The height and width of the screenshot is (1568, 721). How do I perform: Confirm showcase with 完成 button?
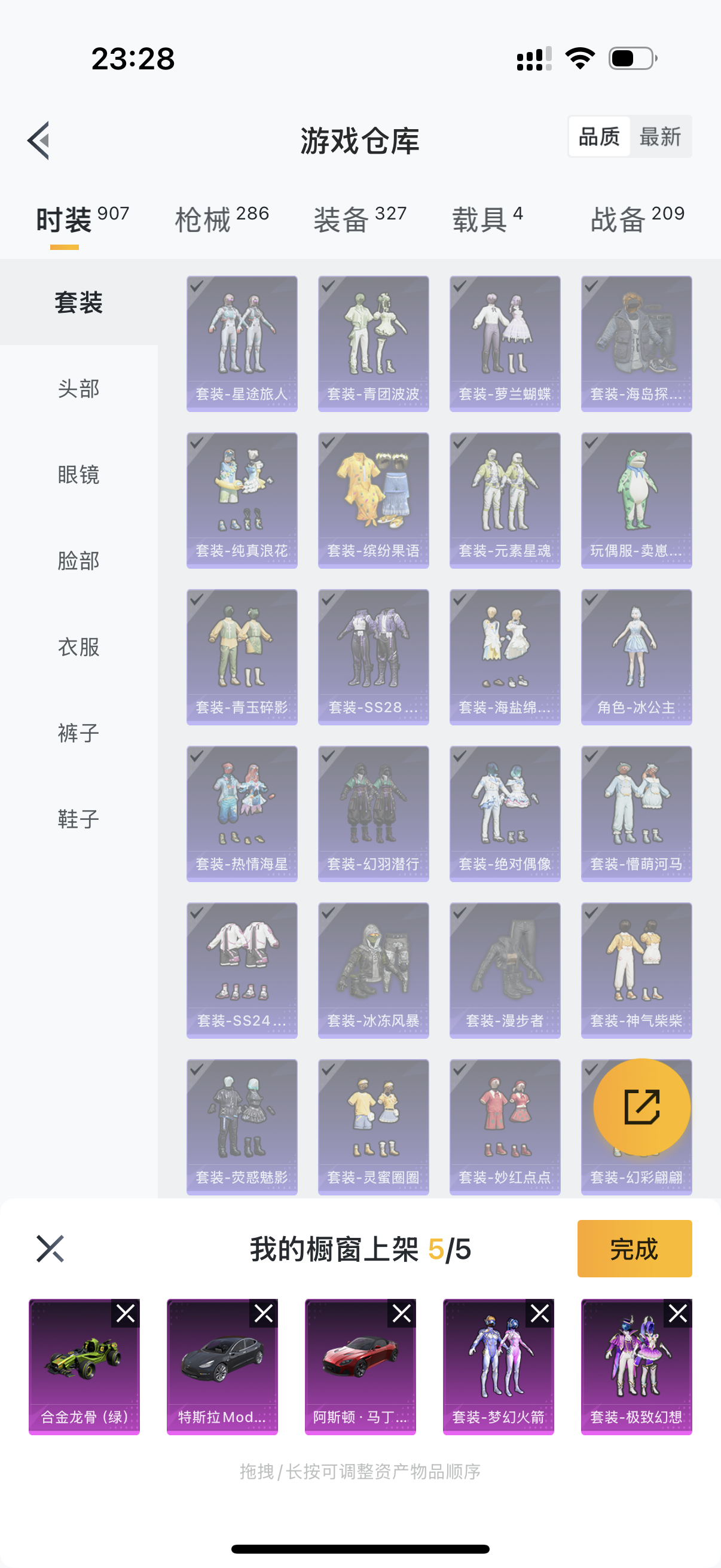click(634, 1249)
